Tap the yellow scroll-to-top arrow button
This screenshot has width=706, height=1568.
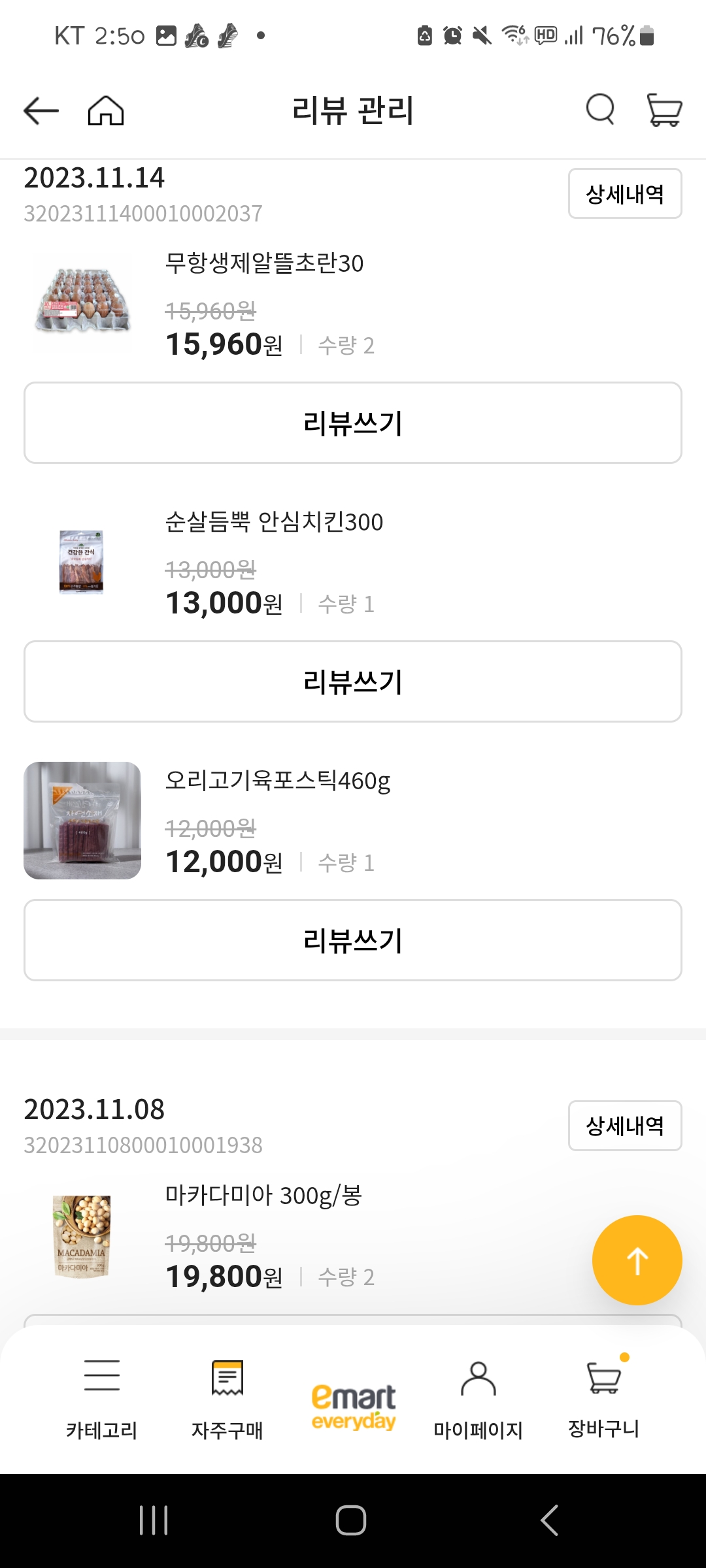(637, 1259)
